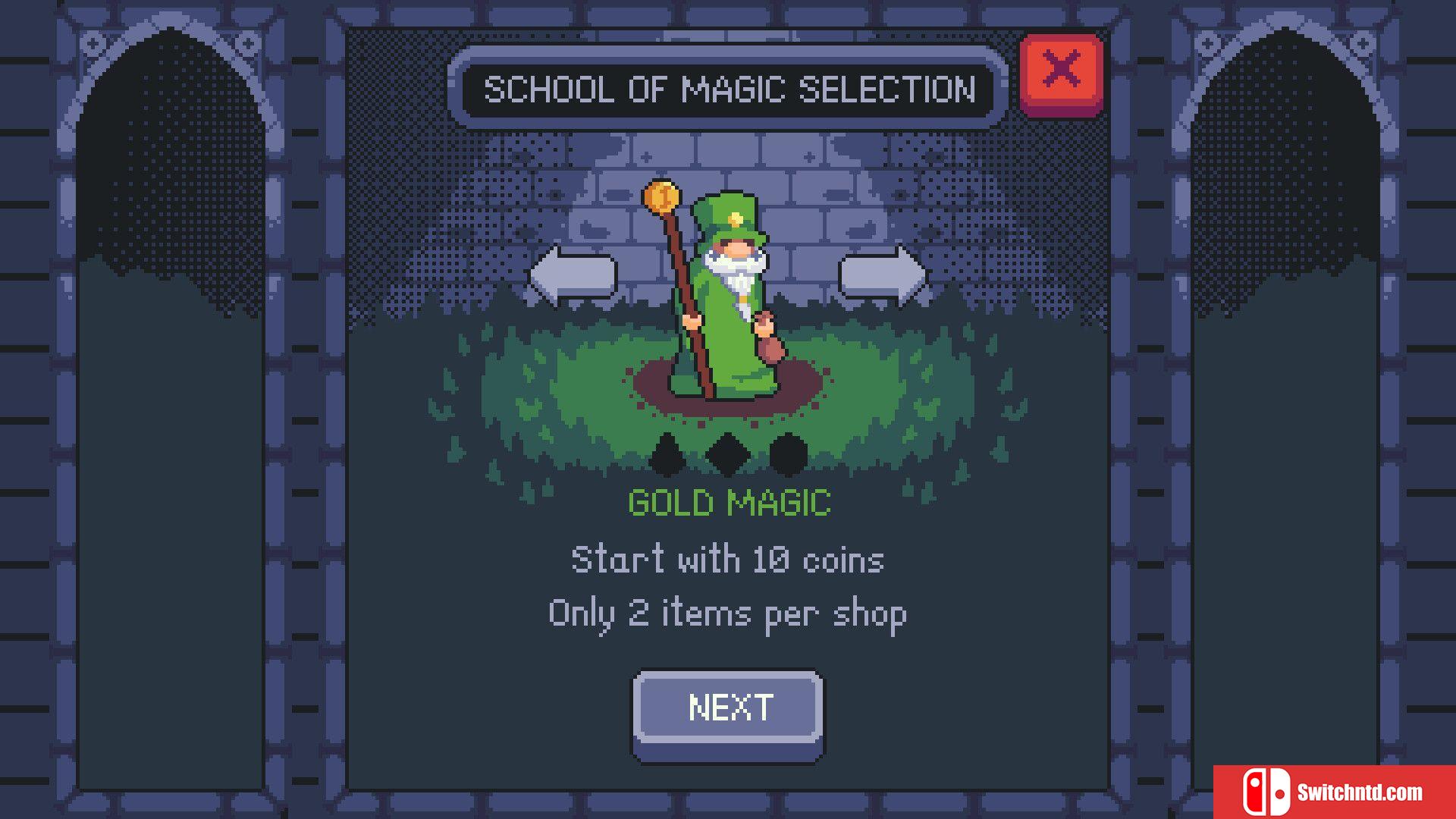Screen dimensions: 1456x819
Task: Close the School of Magic Selection dialog
Action: pyautogui.click(x=1061, y=72)
